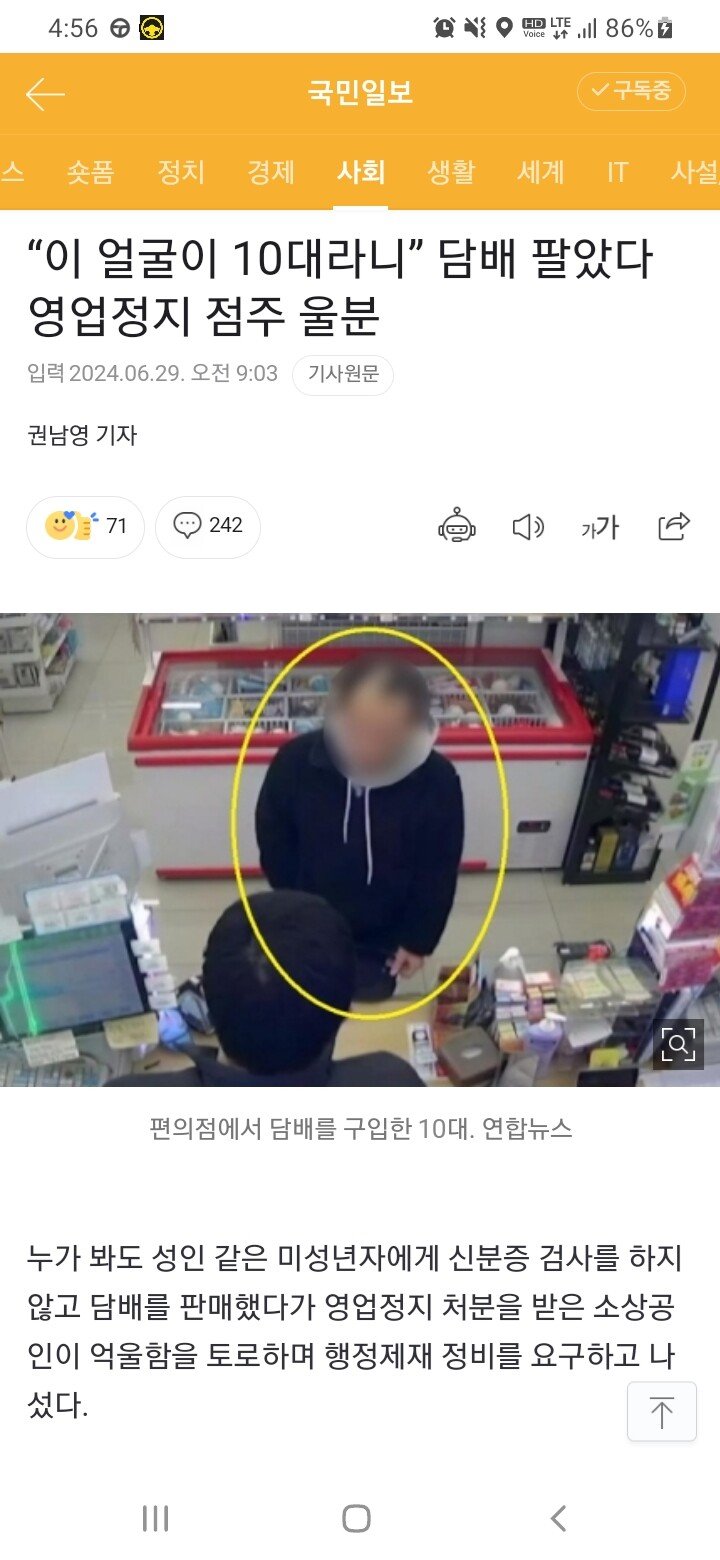Open recent apps from navigation bar

point(155,1519)
